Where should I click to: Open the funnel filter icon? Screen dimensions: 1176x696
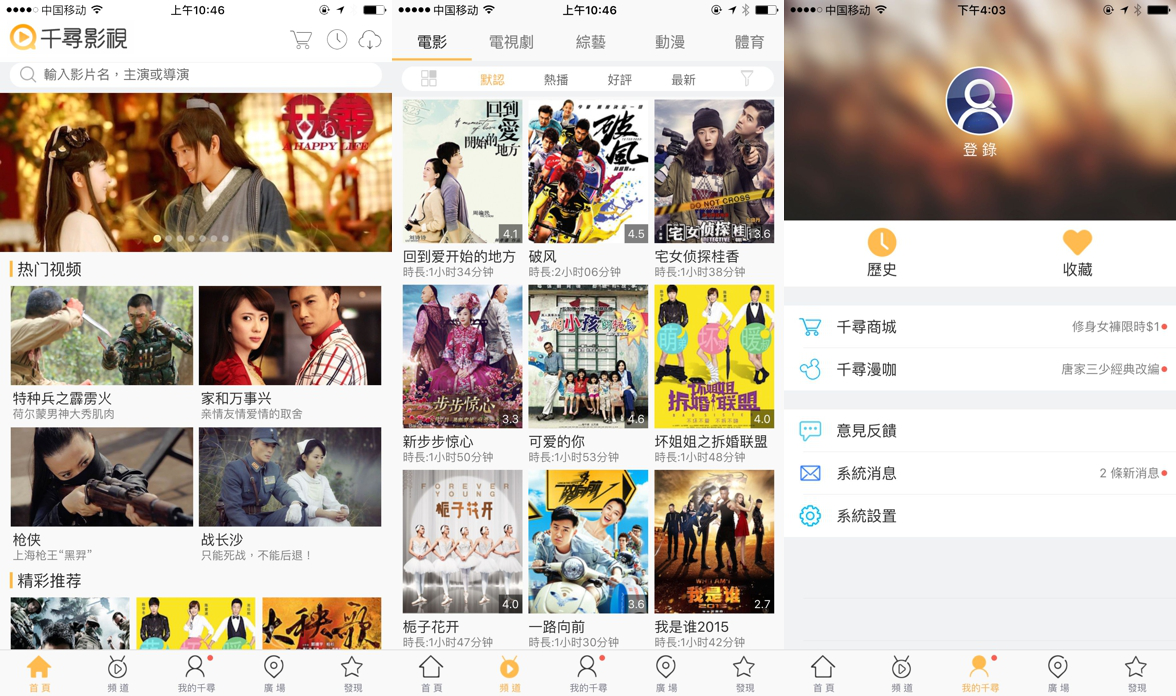747,79
